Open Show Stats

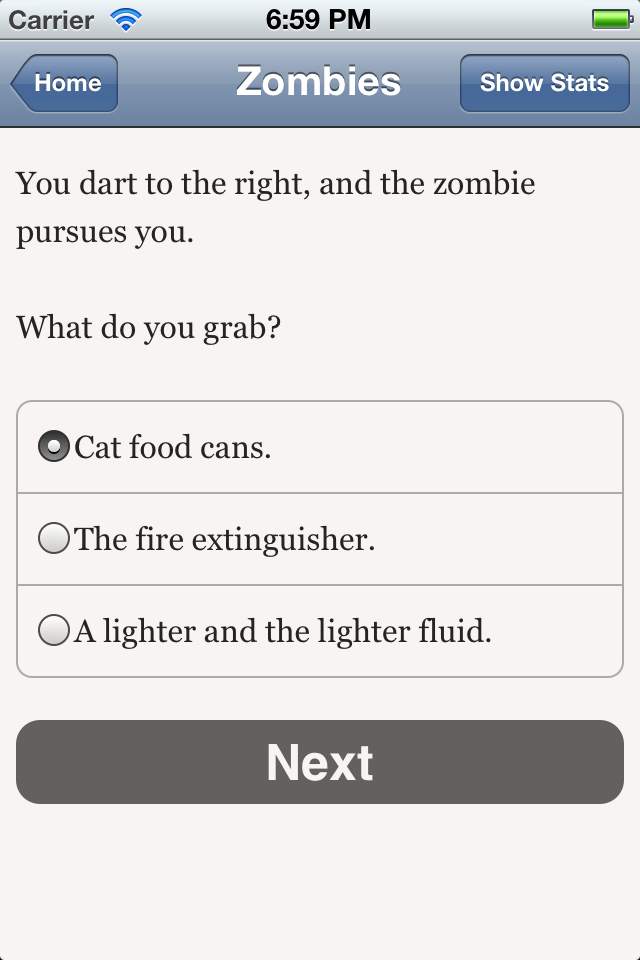543,83
